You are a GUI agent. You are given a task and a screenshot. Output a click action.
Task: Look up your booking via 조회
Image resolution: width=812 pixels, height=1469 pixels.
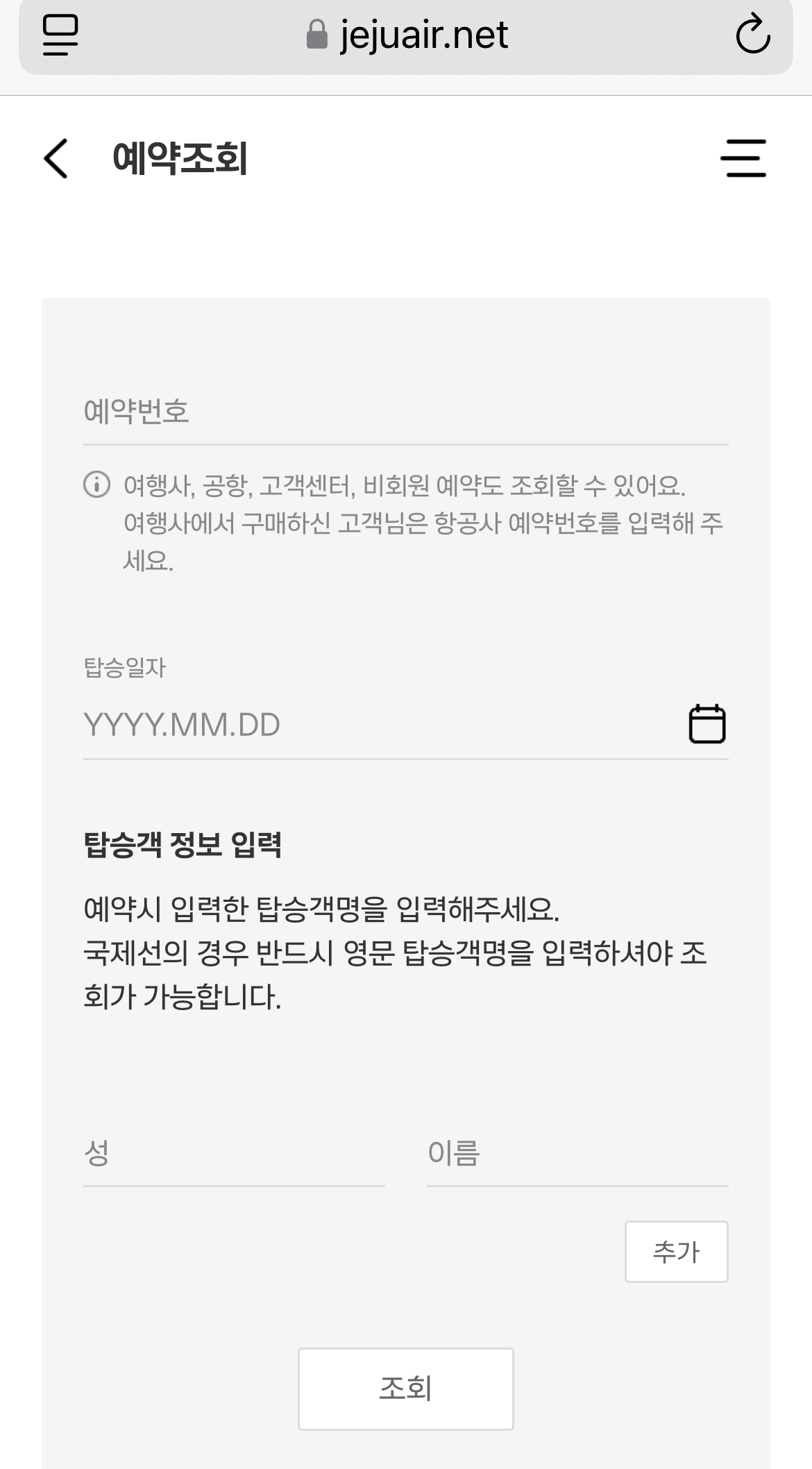click(x=405, y=1388)
